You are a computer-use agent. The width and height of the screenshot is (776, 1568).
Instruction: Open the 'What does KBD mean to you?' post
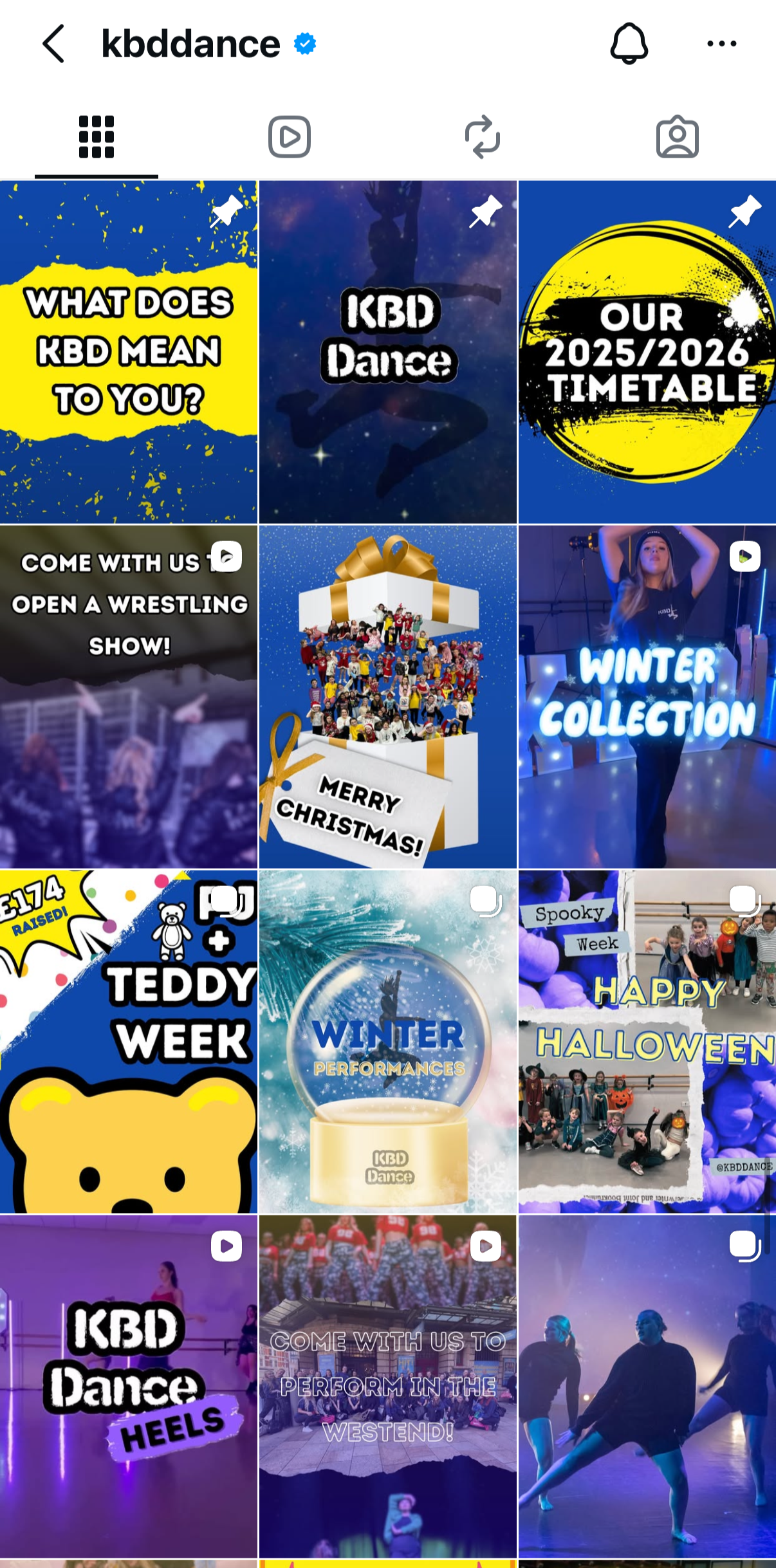tap(129, 352)
